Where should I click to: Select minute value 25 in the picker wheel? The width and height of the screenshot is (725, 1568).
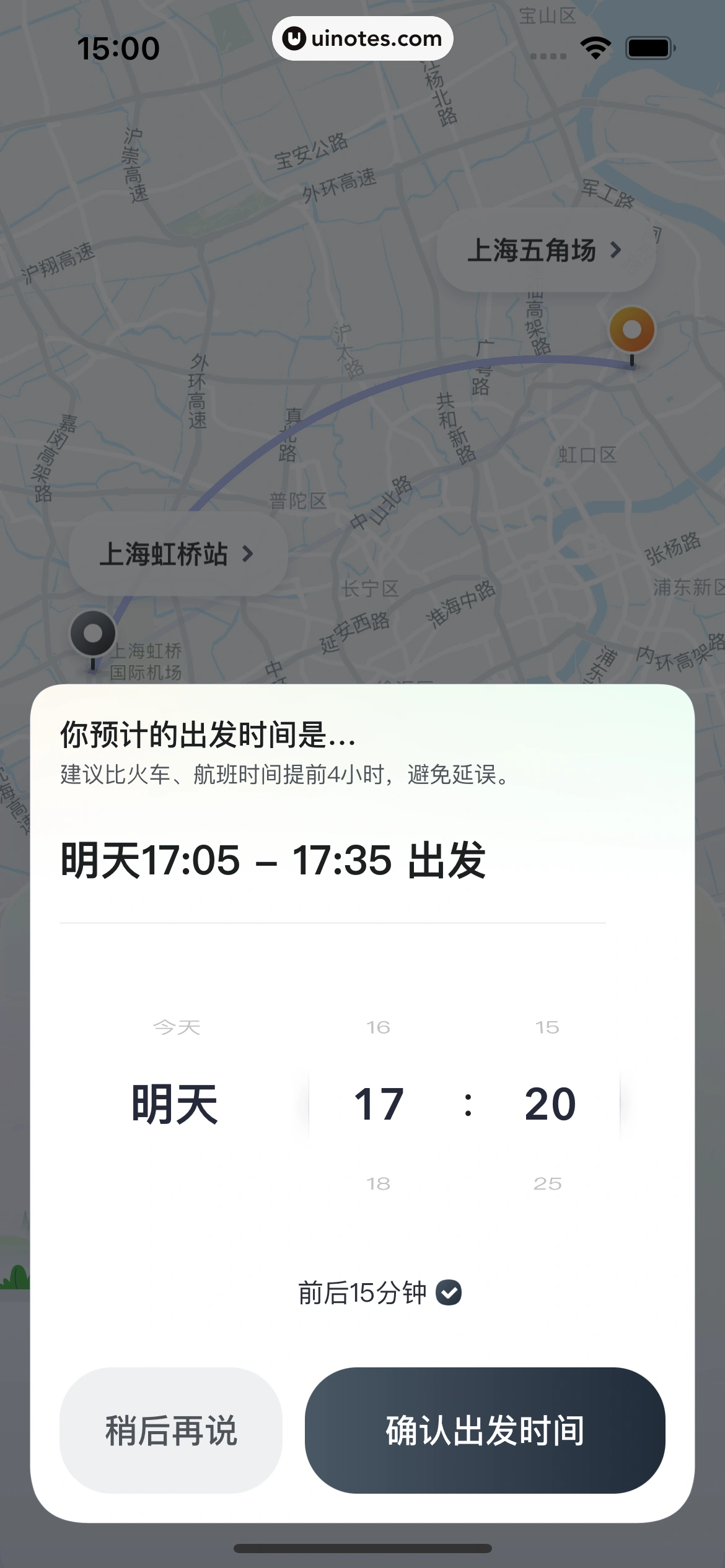pos(548,1183)
